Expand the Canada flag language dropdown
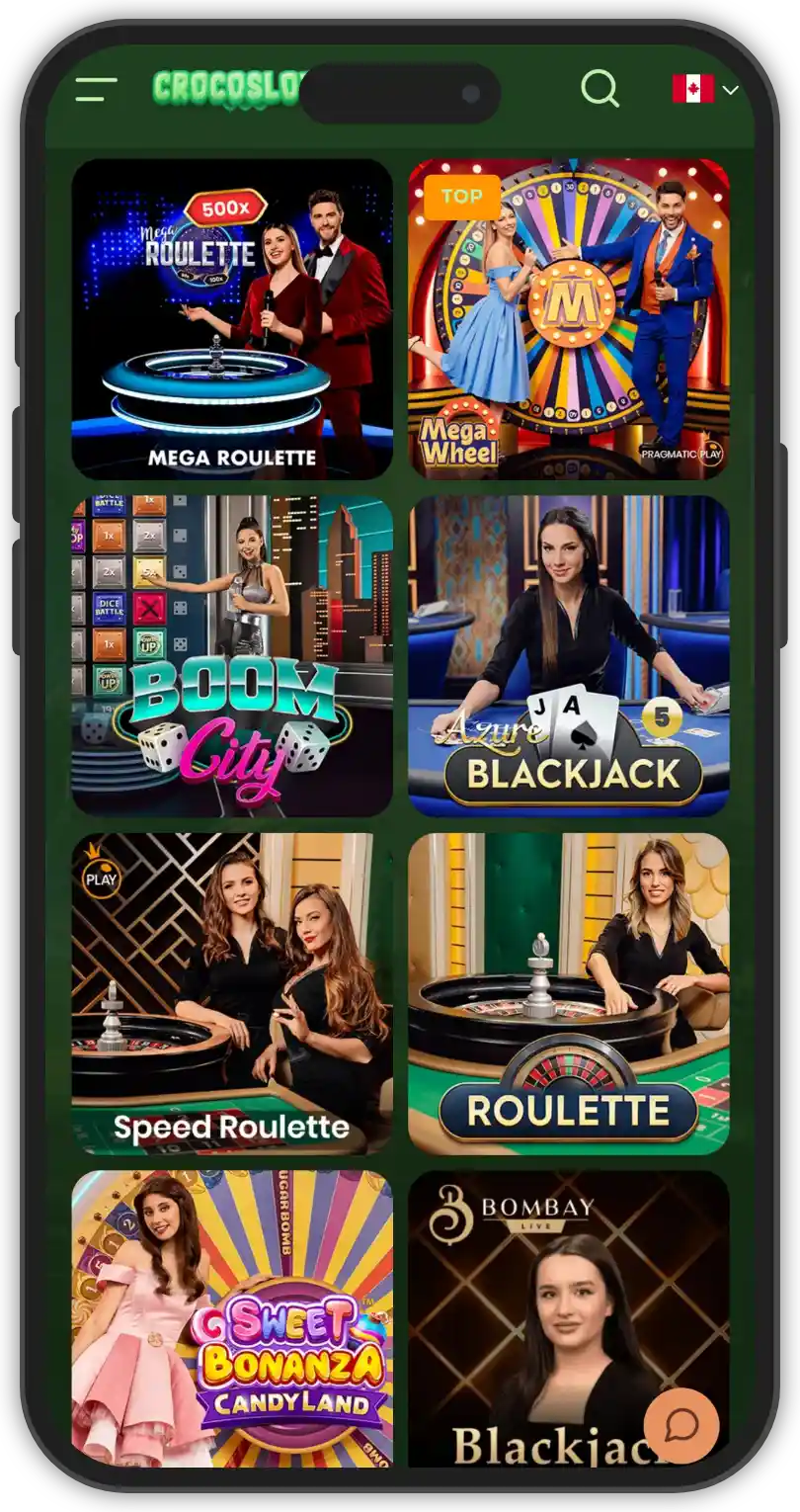 coord(705,89)
